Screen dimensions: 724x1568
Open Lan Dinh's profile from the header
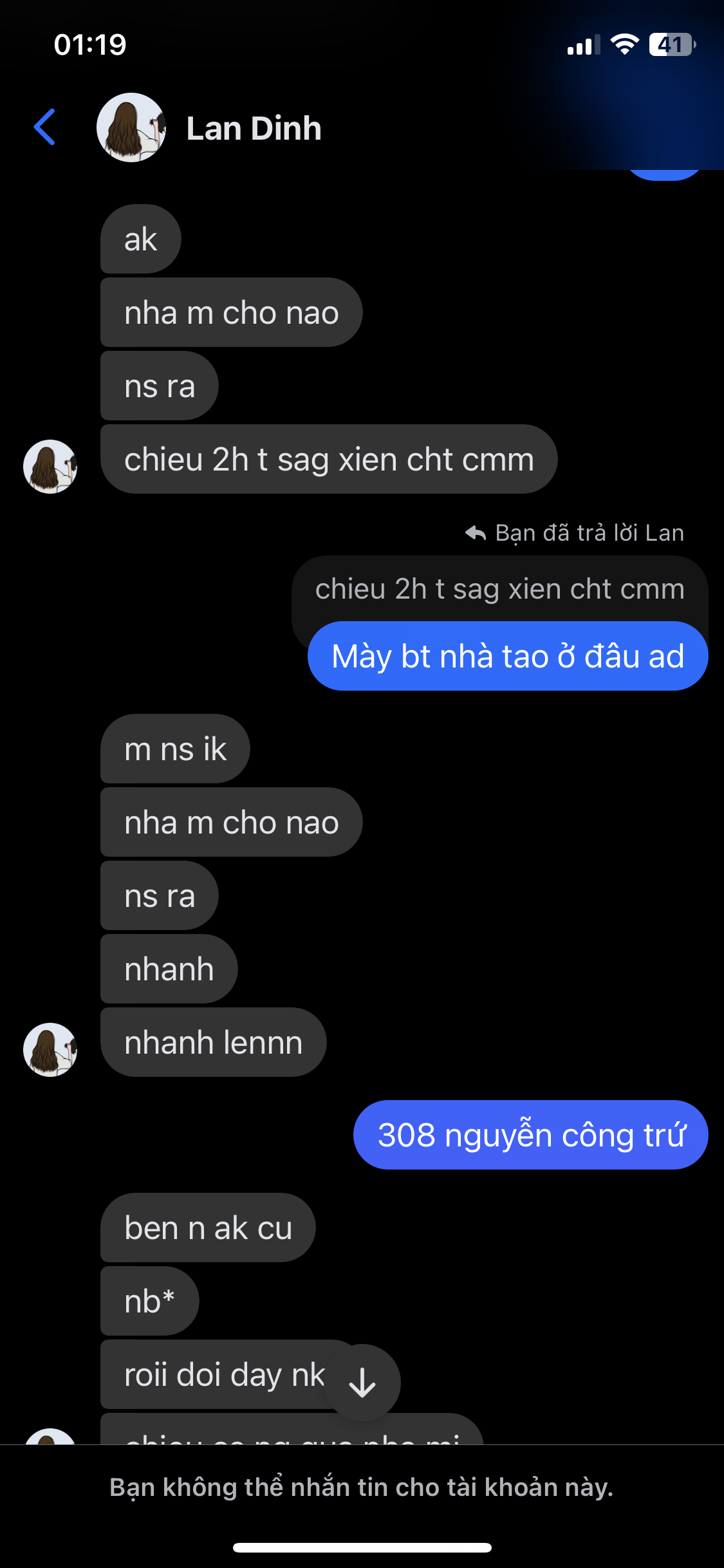coord(253,128)
